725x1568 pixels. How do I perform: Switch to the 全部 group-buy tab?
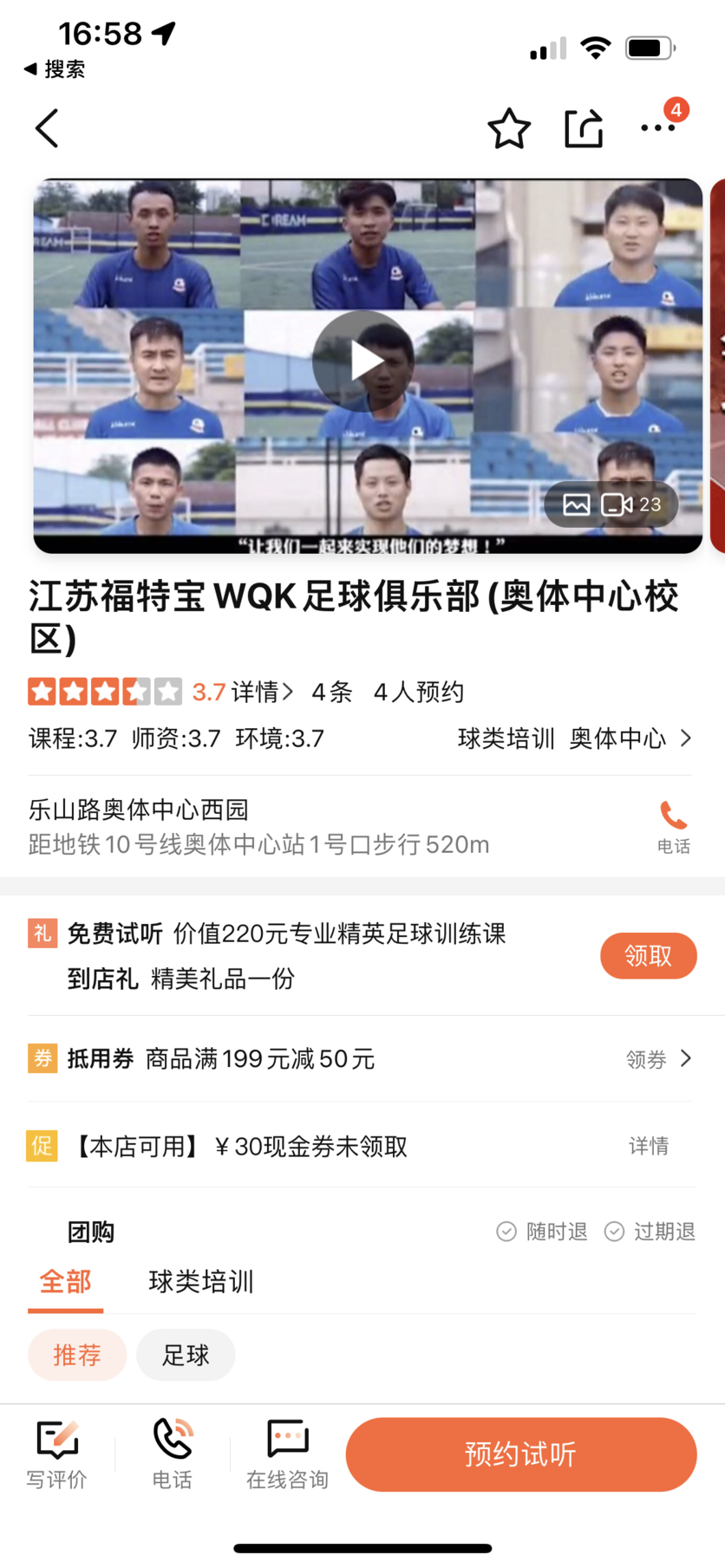tap(65, 1282)
